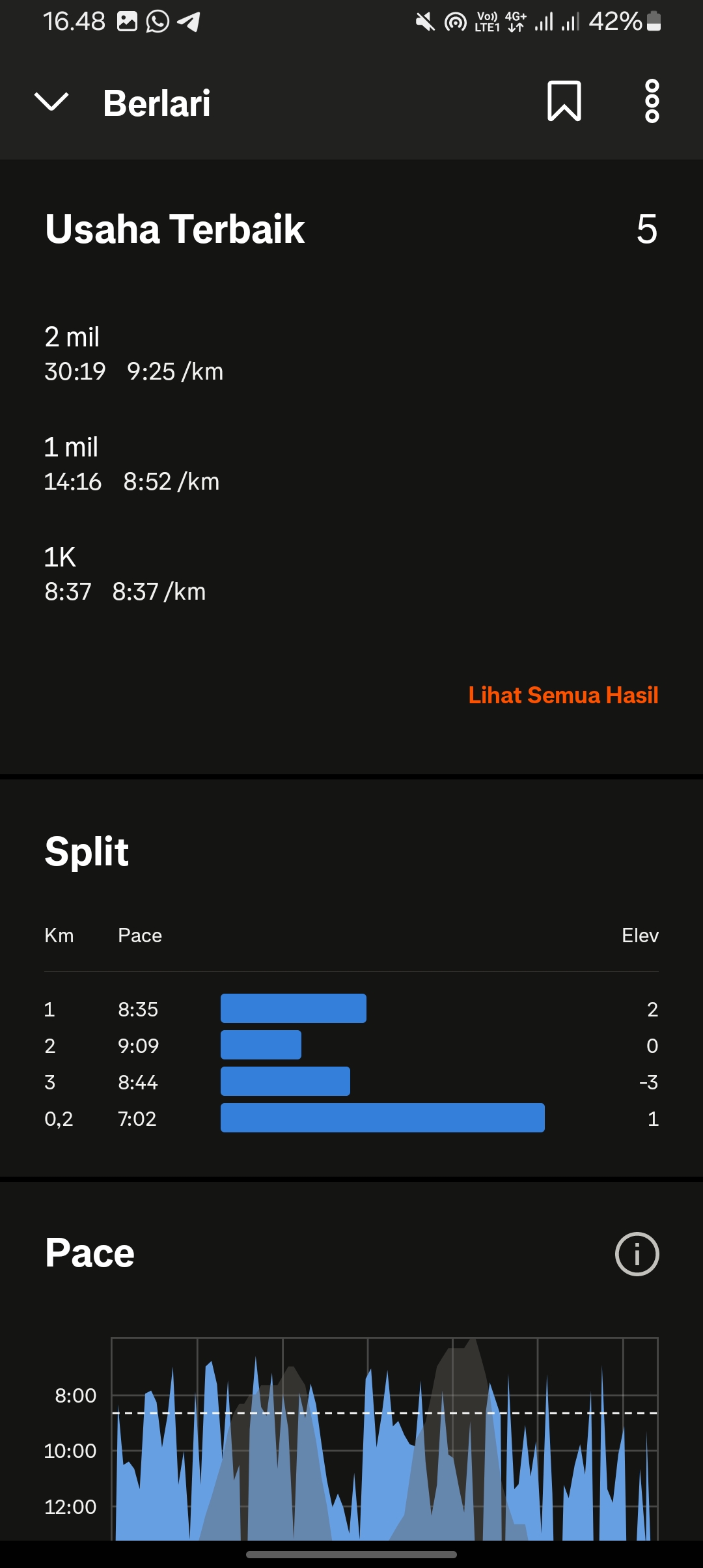The width and height of the screenshot is (703, 1568).
Task: Open Lihat Semua Hasil
Action: pyautogui.click(x=564, y=696)
